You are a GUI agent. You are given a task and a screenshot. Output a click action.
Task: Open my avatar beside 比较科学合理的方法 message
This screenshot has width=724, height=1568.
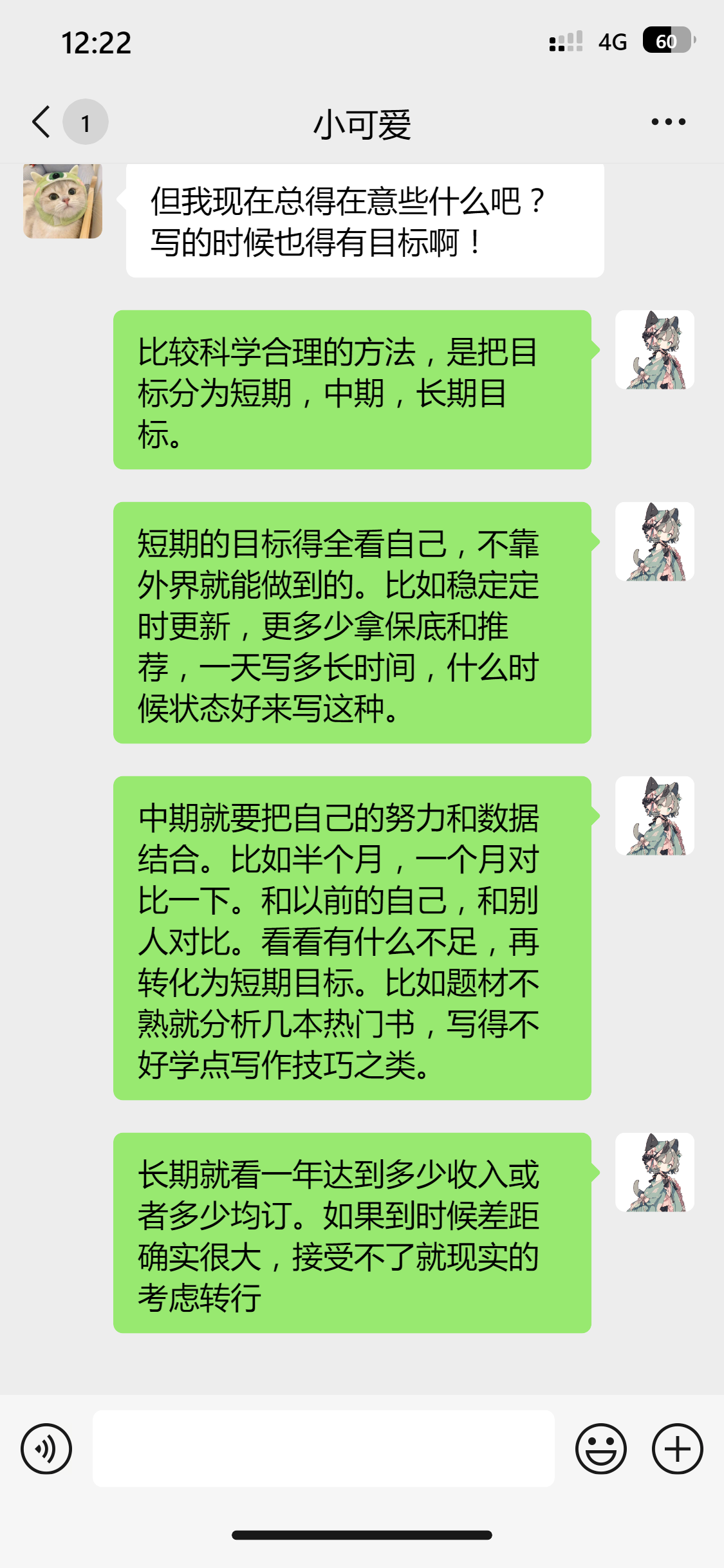coord(654,350)
